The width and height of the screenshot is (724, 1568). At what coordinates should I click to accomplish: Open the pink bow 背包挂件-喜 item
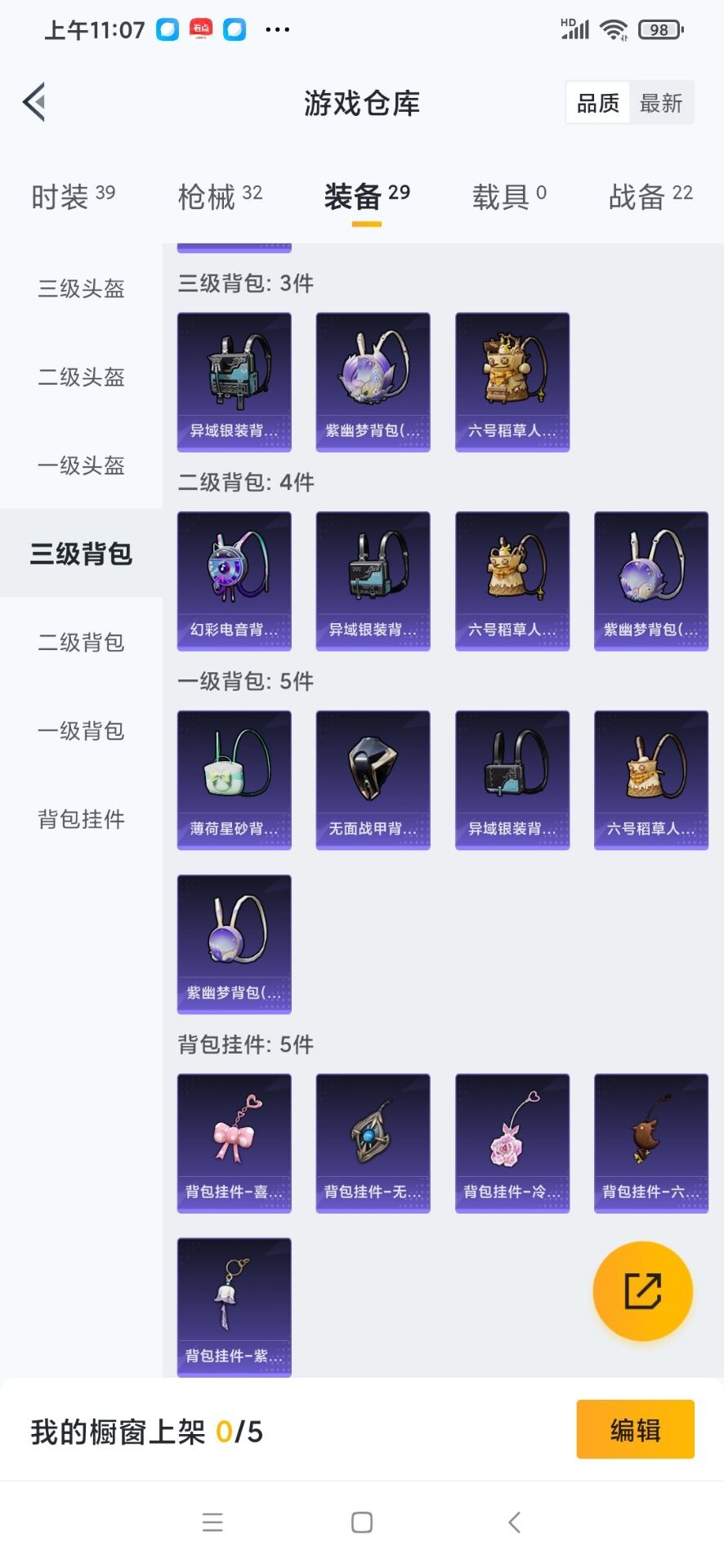[x=235, y=1143]
